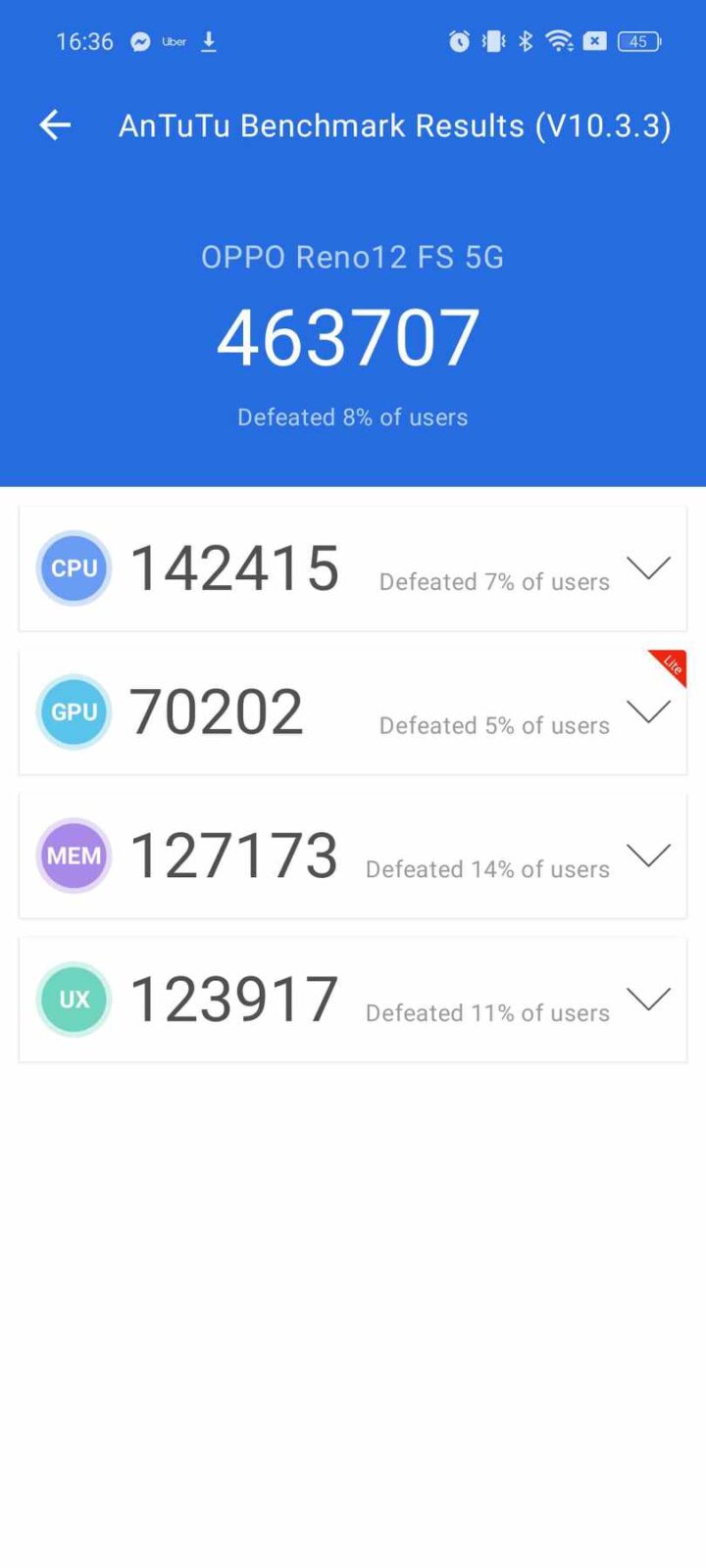Expand the GPU score breakdown
This screenshot has height=1568, width=706.
[x=648, y=712]
